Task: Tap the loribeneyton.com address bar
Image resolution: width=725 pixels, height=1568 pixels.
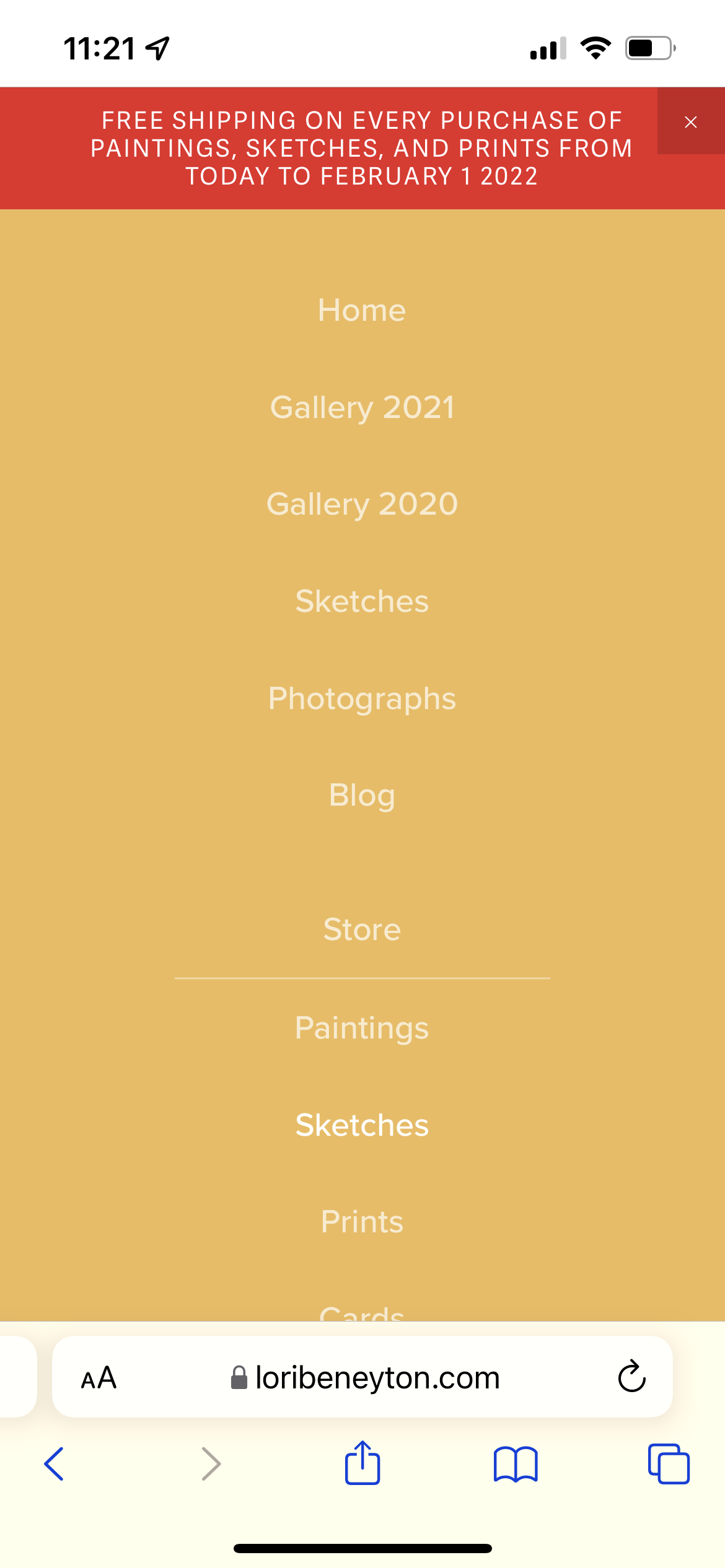Action: coord(372,1378)
